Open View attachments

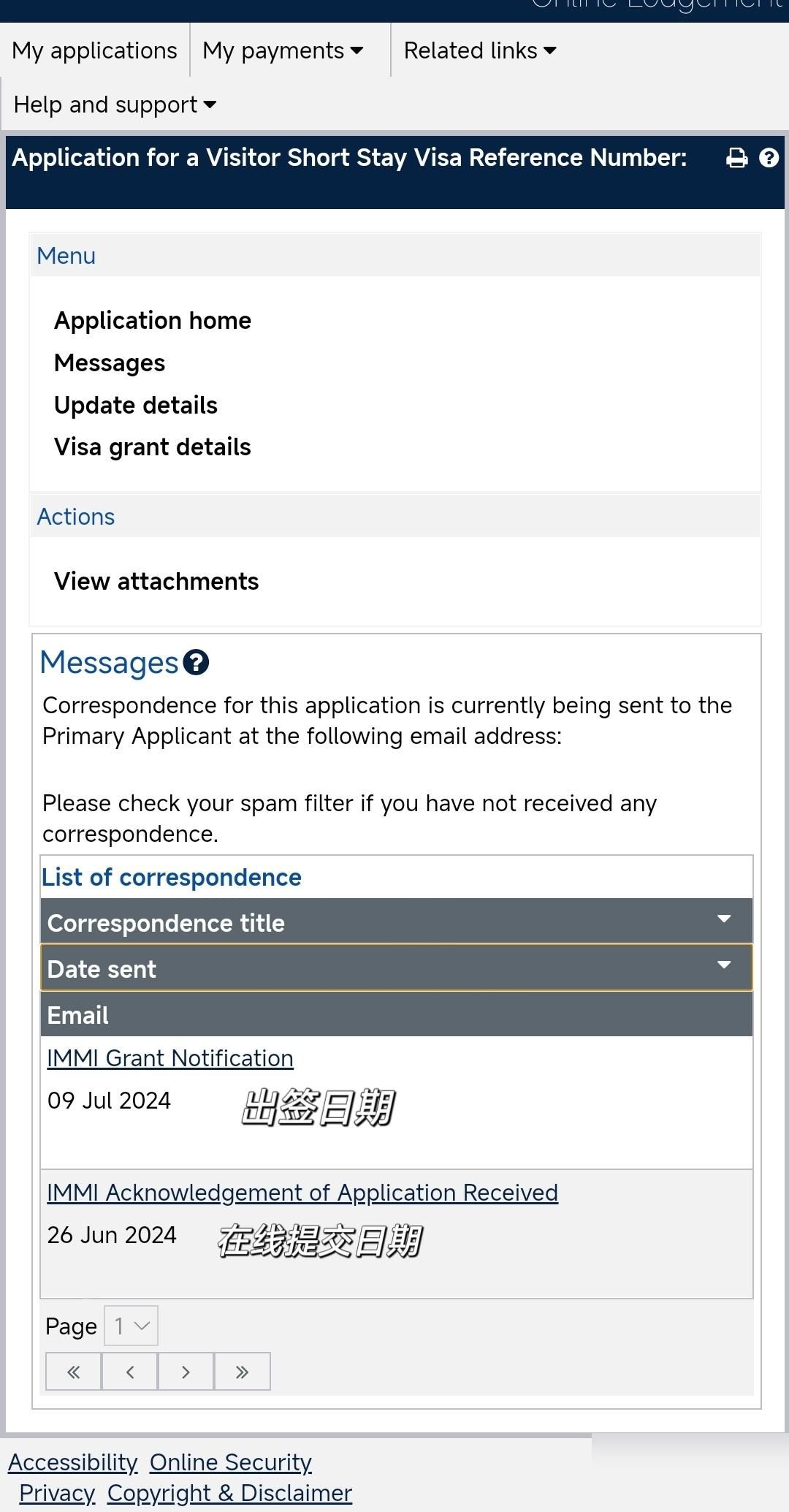tap(156, 581)
